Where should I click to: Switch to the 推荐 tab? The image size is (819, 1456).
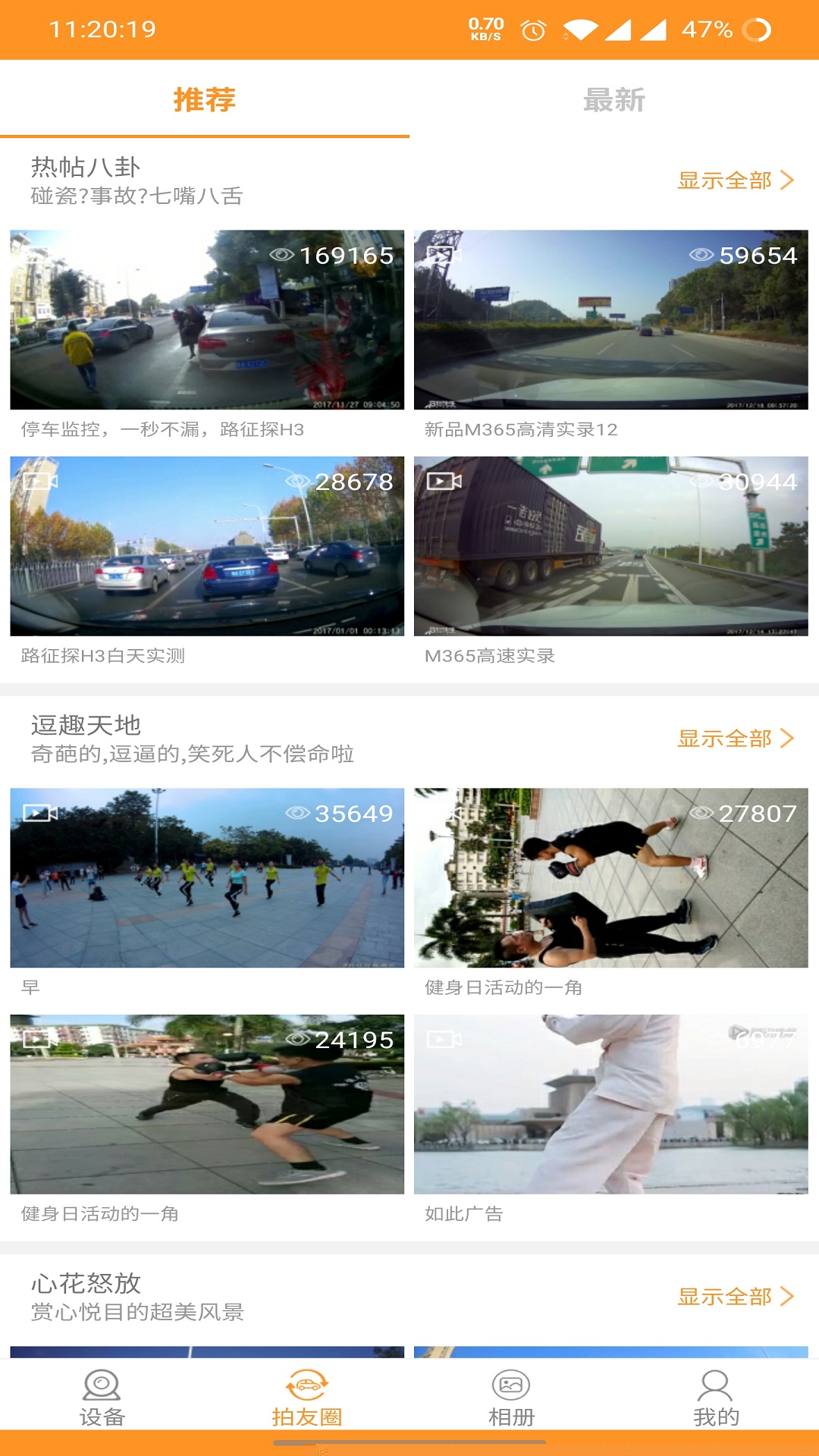pos(205,99)
